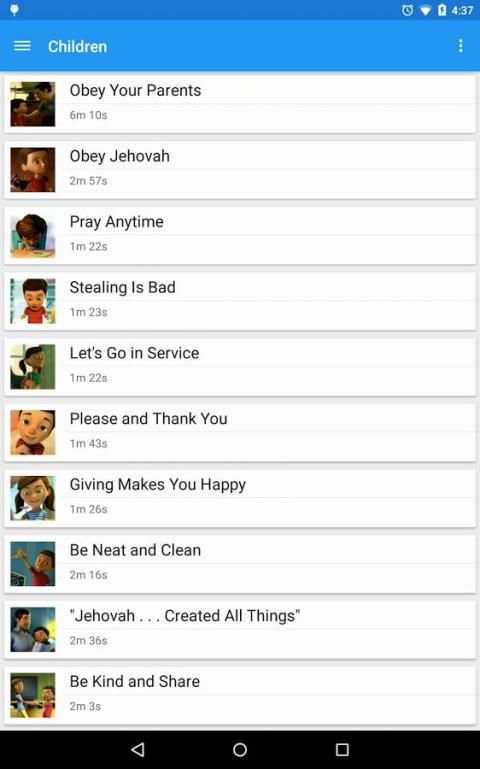Go to the home screen
480x769 pixels.
tap(240, 749)
